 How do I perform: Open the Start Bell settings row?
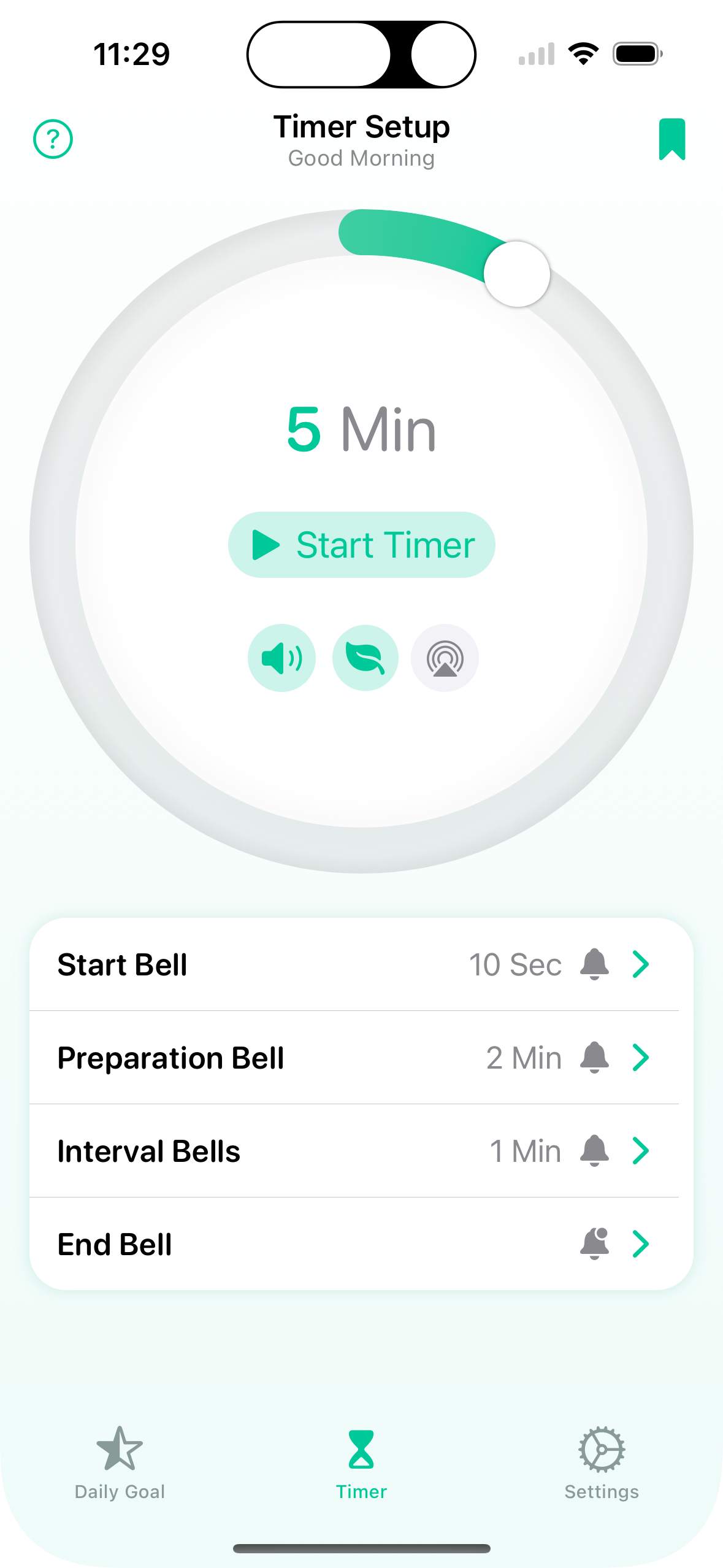(361, 964)
